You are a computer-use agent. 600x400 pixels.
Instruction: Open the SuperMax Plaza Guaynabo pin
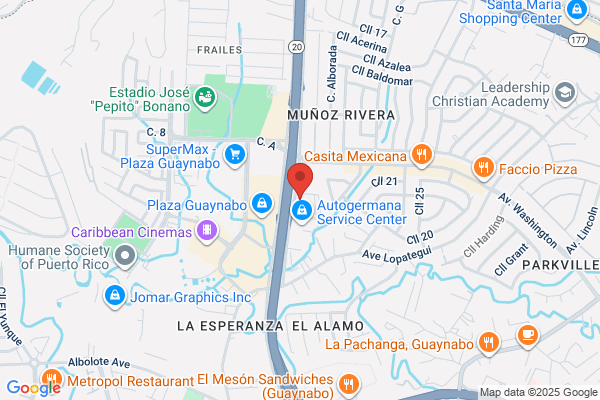(x=235, y=155)
